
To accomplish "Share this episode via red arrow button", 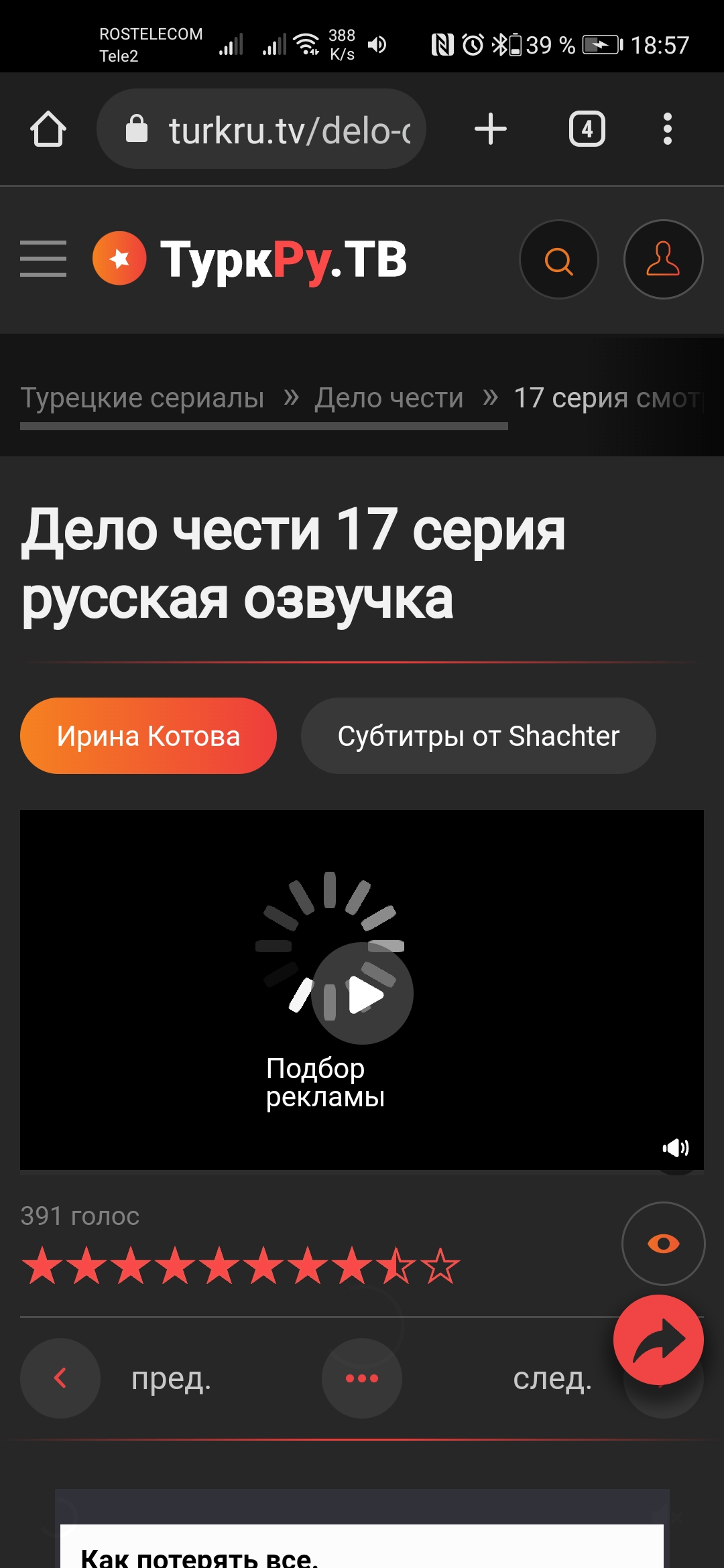I will coord(658,1340).
